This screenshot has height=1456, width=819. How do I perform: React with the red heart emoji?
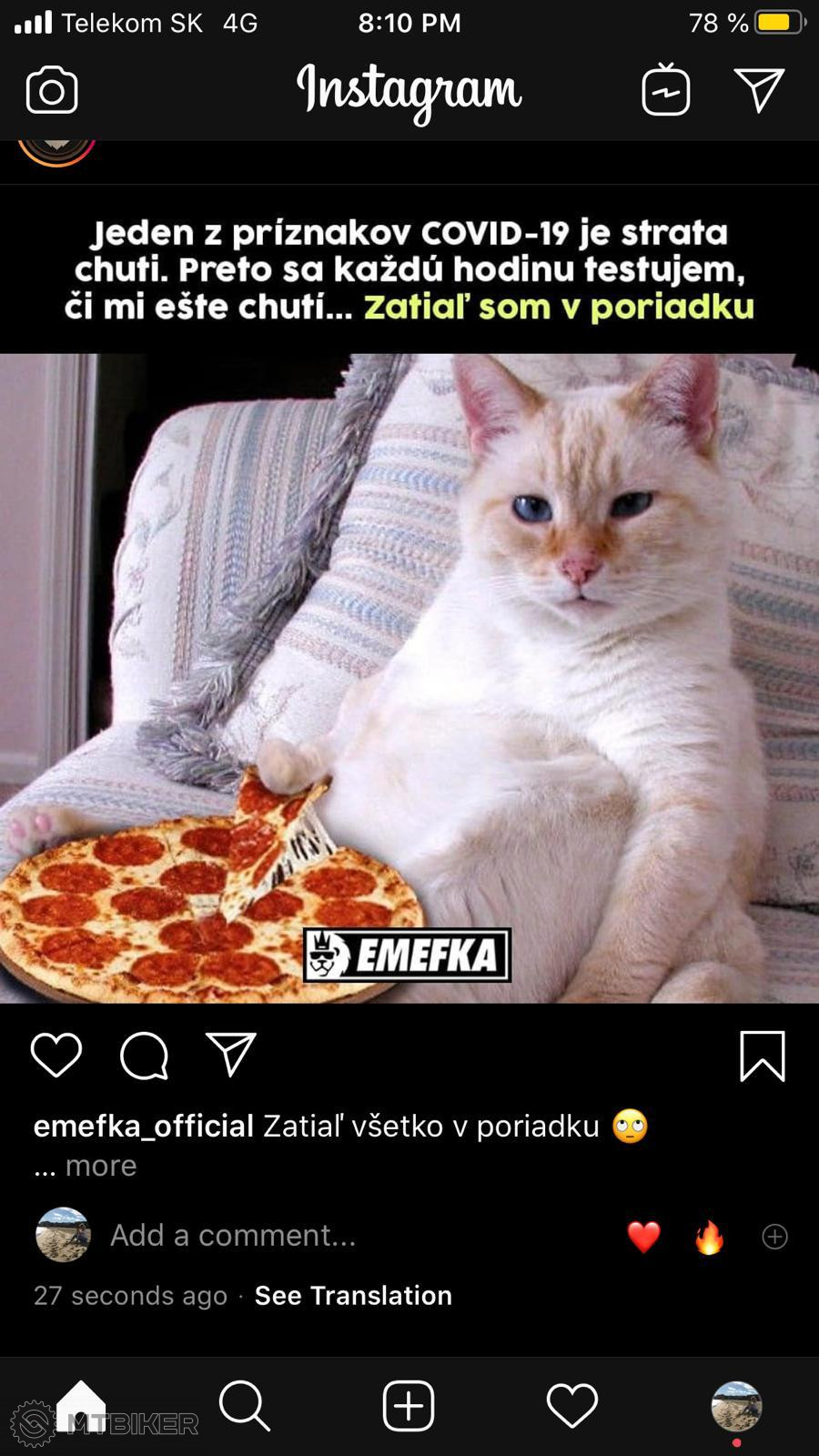point(643,1237)
